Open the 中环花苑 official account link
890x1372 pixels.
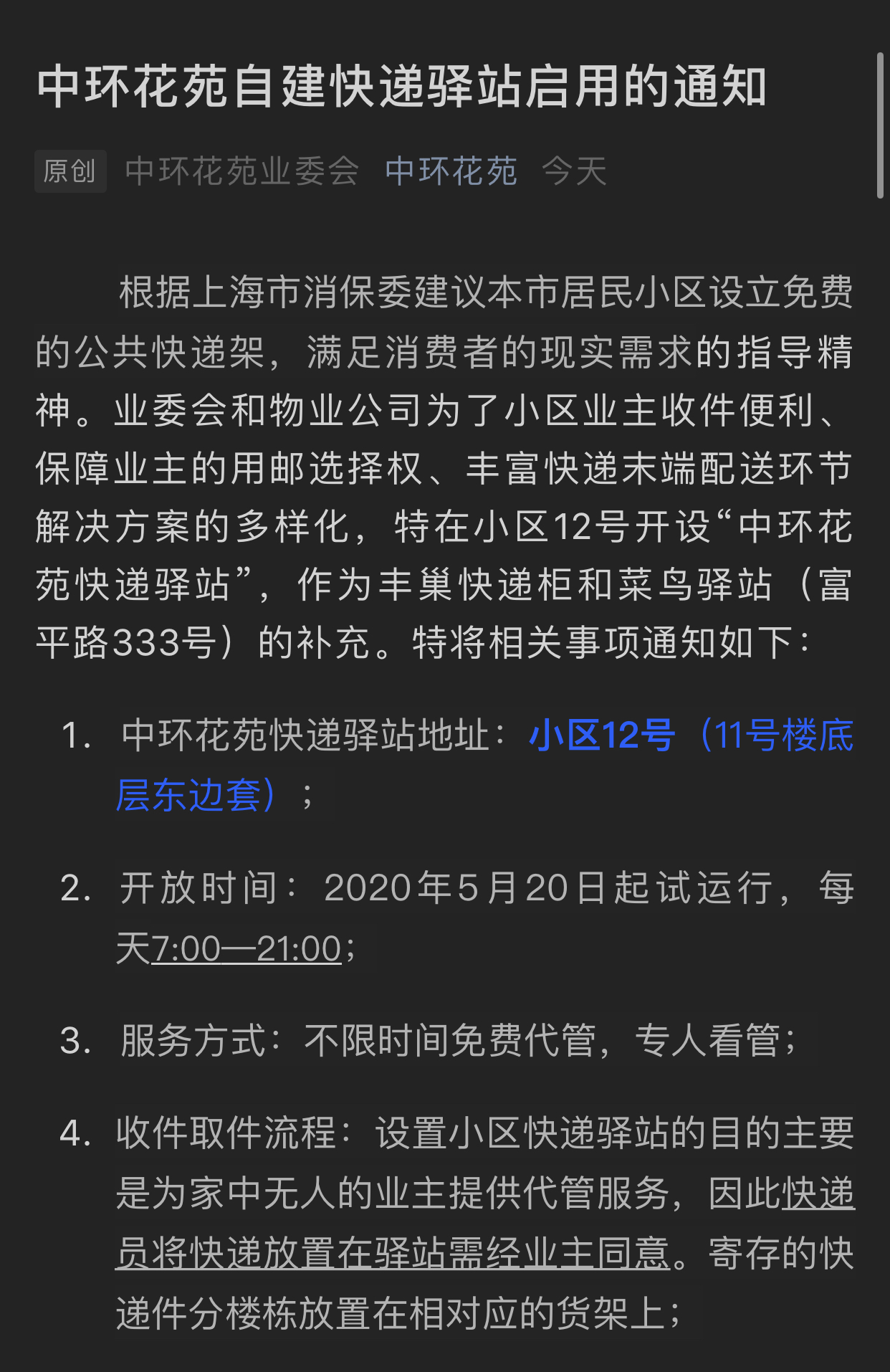(x=451, y=171)
